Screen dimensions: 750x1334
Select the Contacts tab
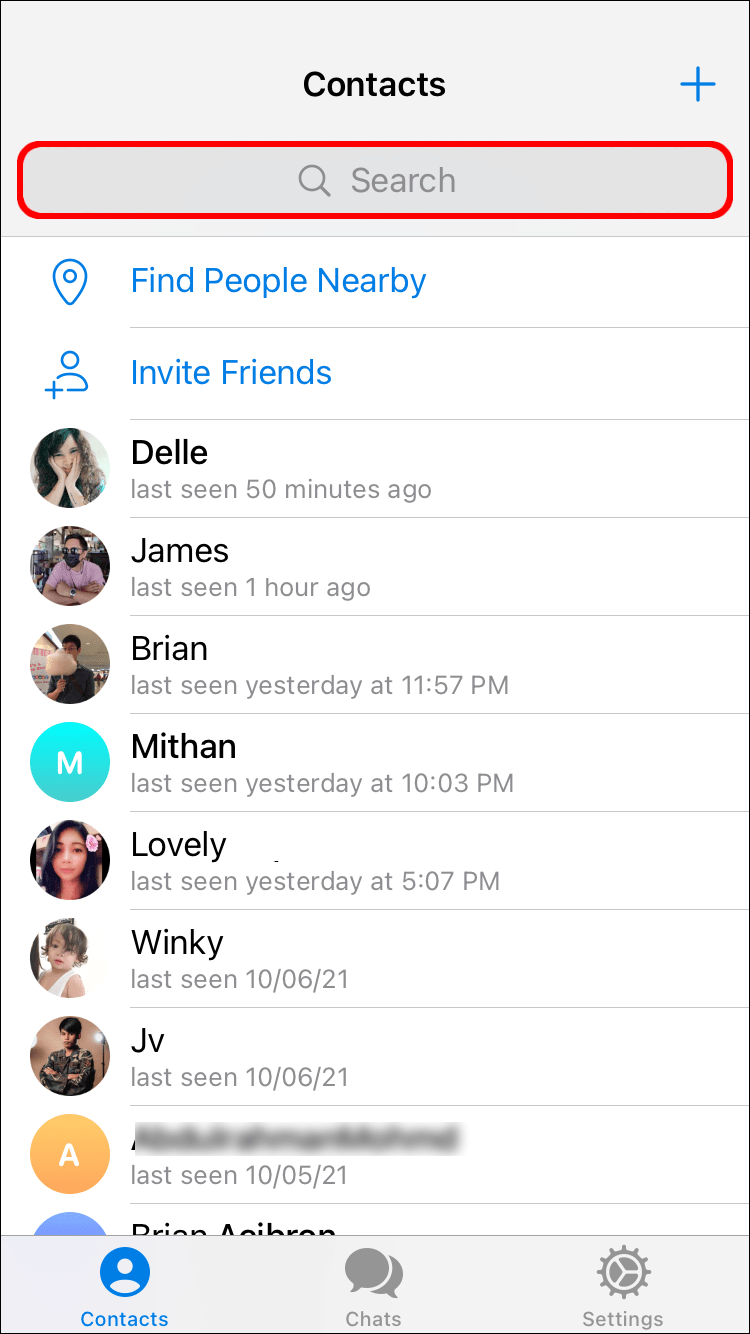click(x=125, y=1288)
